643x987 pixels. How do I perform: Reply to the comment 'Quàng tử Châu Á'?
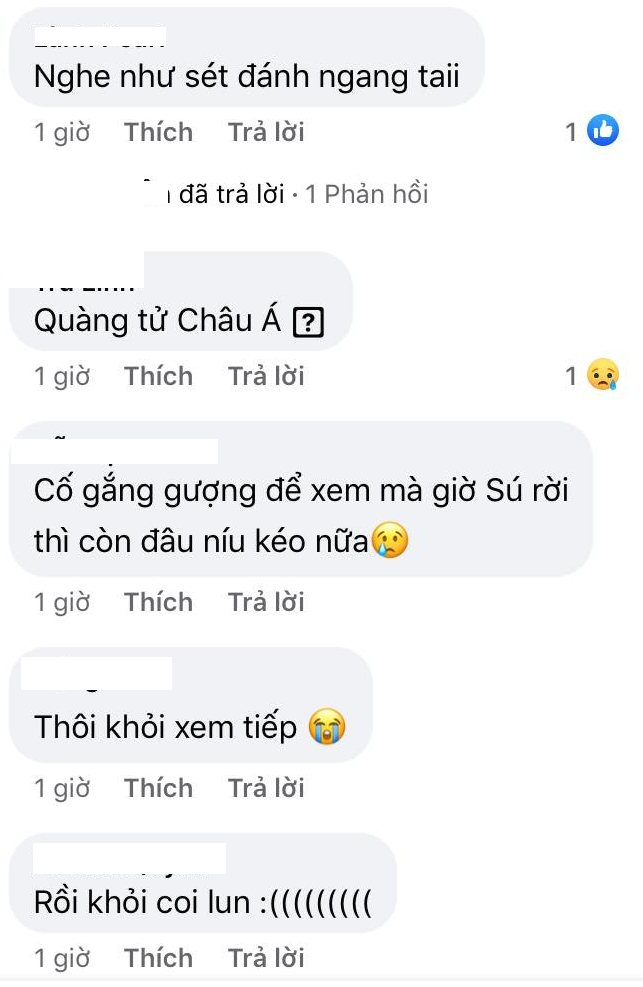click(266, 376)
